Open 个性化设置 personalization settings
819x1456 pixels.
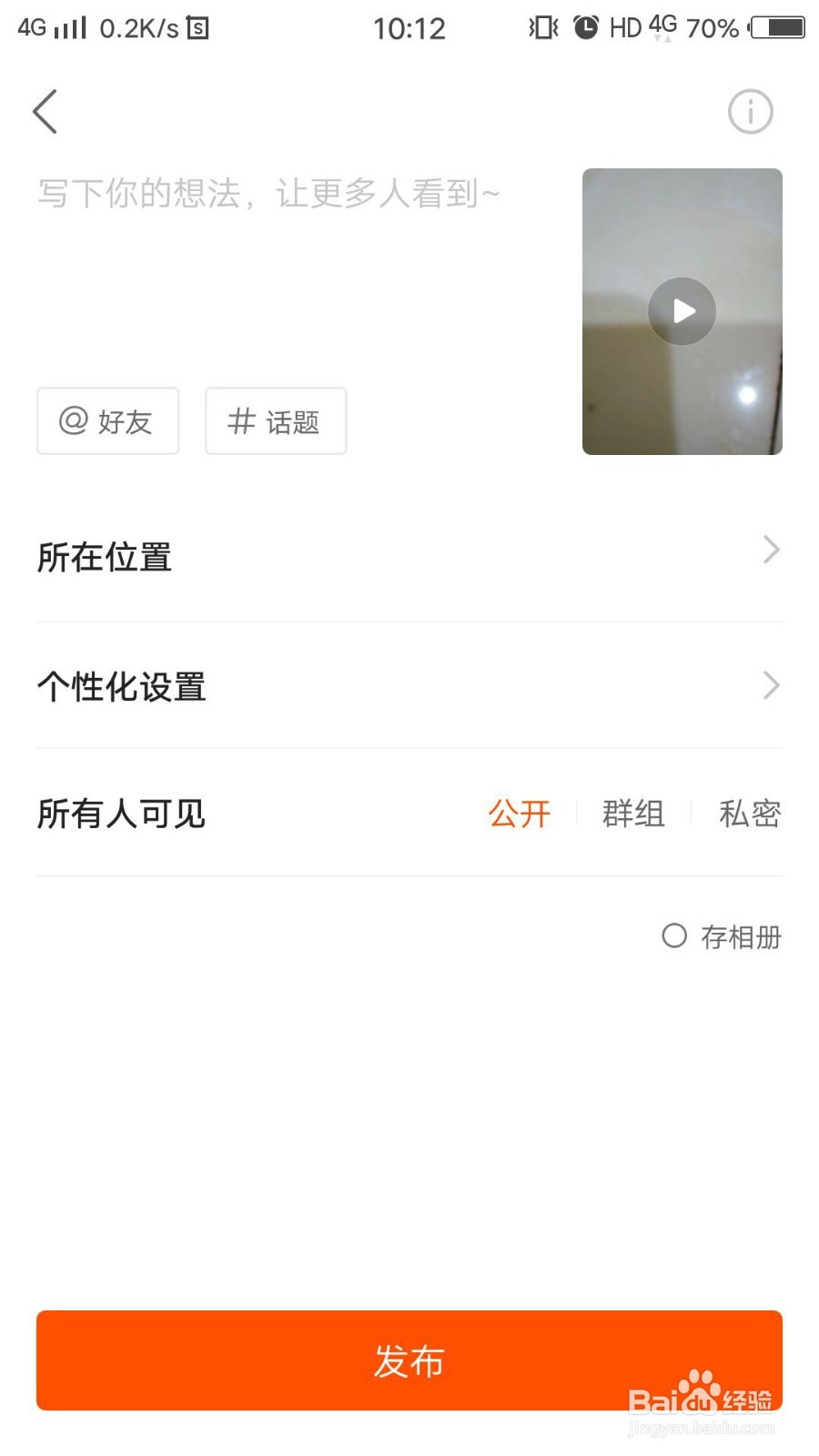409,686
